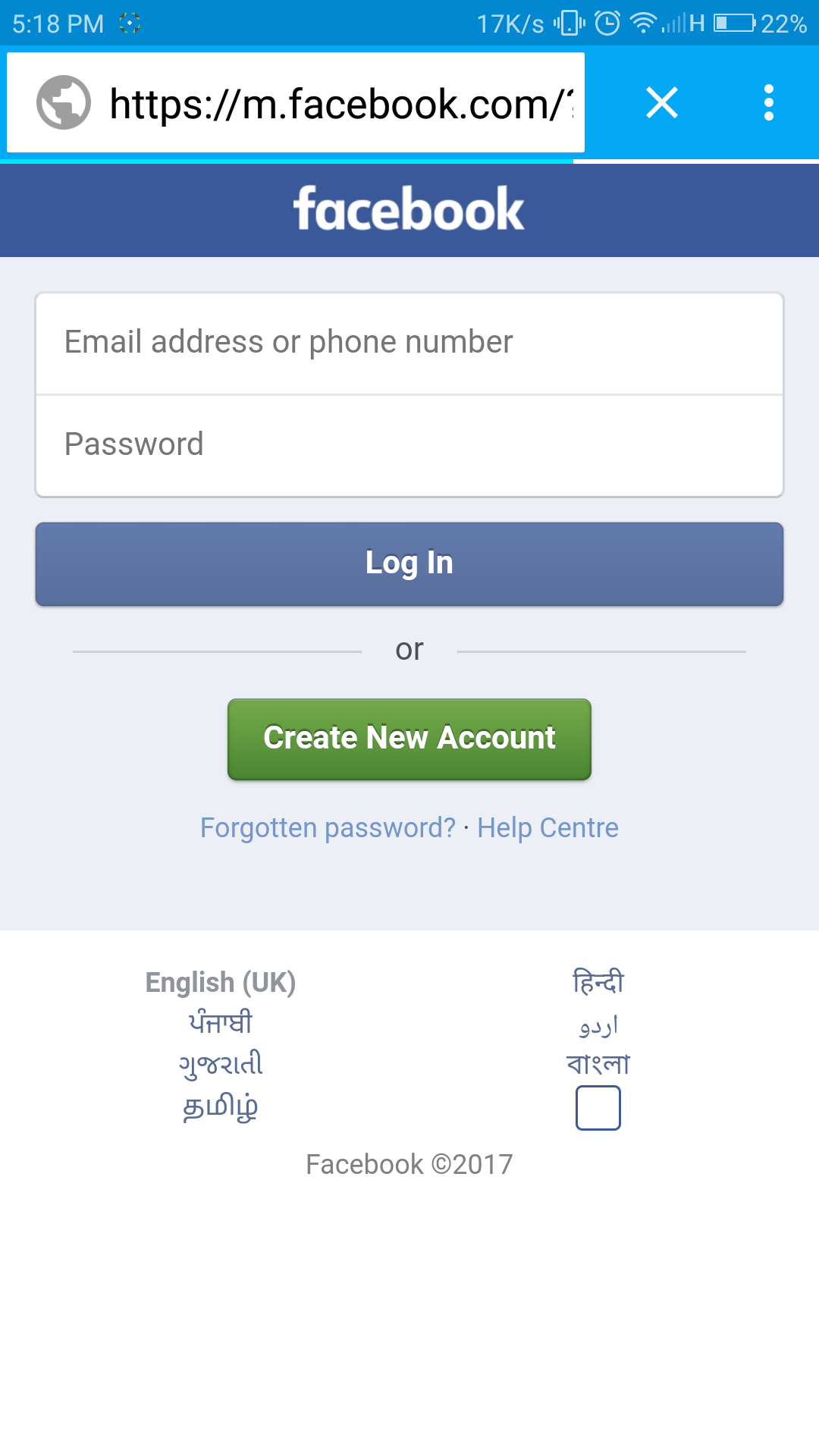Tap the Log In button
This screenshot has height=1456, width=819.
click(x=409, y=563)
